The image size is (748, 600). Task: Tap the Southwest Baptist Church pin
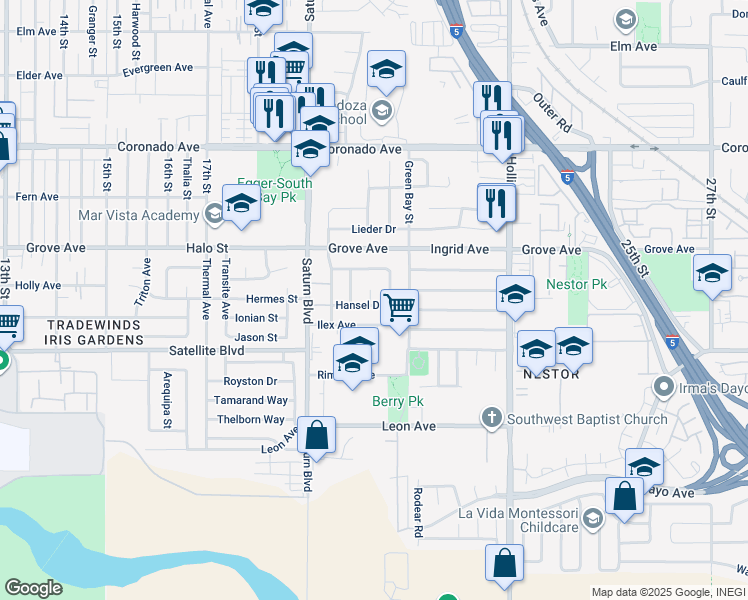click(492, 418)
